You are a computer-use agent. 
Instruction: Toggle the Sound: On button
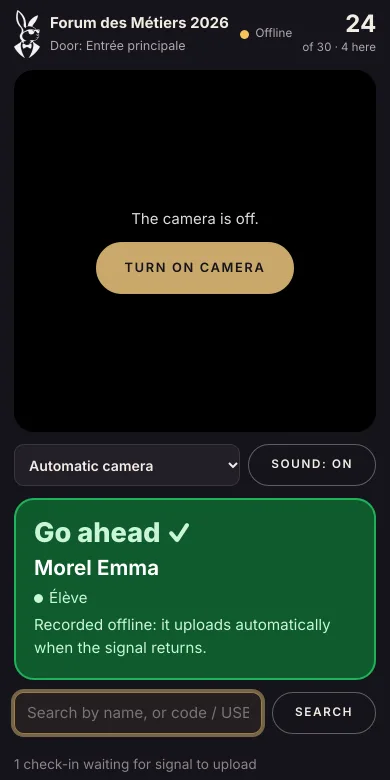point(312,465)
